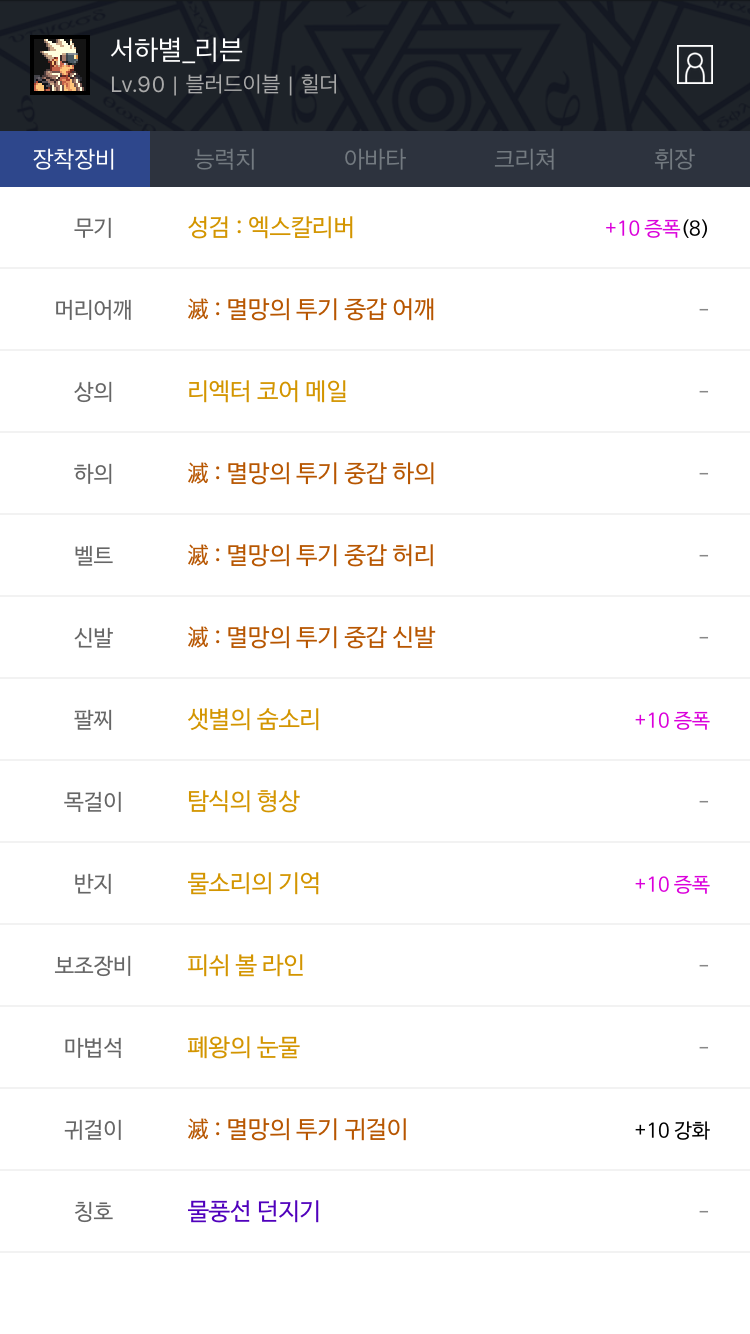View necklace 탐식의 형상
Screen dimensions: 750x1334
pyautogui.click(x=244, y=802)
